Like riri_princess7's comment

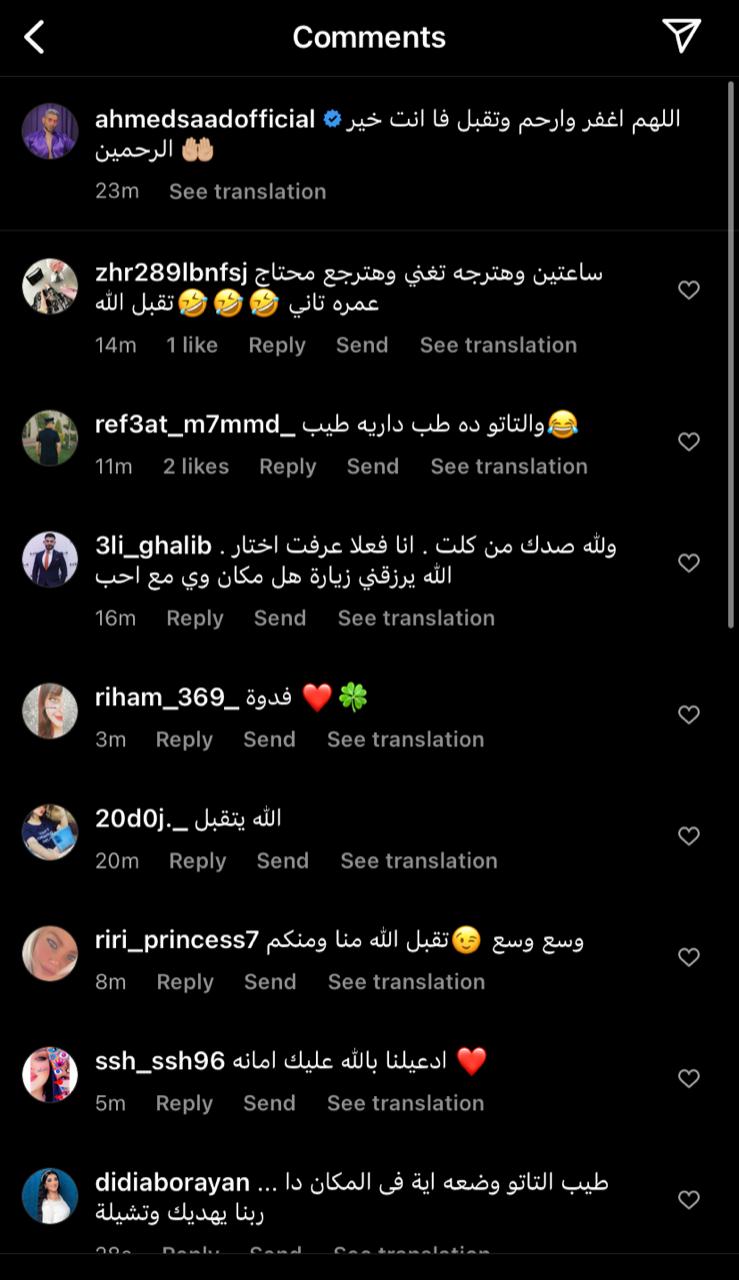tap(689, 957)
